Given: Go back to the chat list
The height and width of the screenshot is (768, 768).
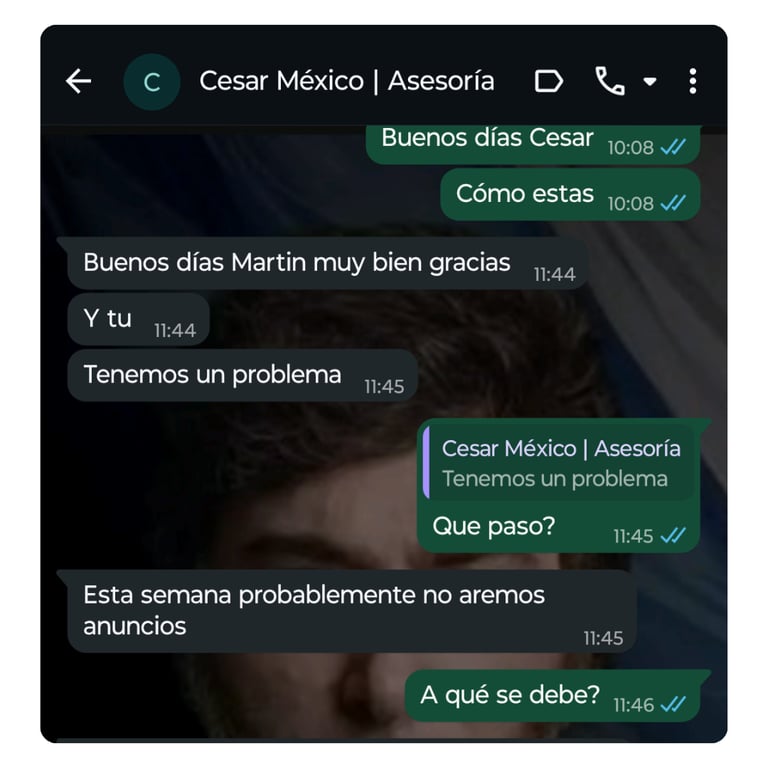Looking at the screenshot, I should 78,82.
